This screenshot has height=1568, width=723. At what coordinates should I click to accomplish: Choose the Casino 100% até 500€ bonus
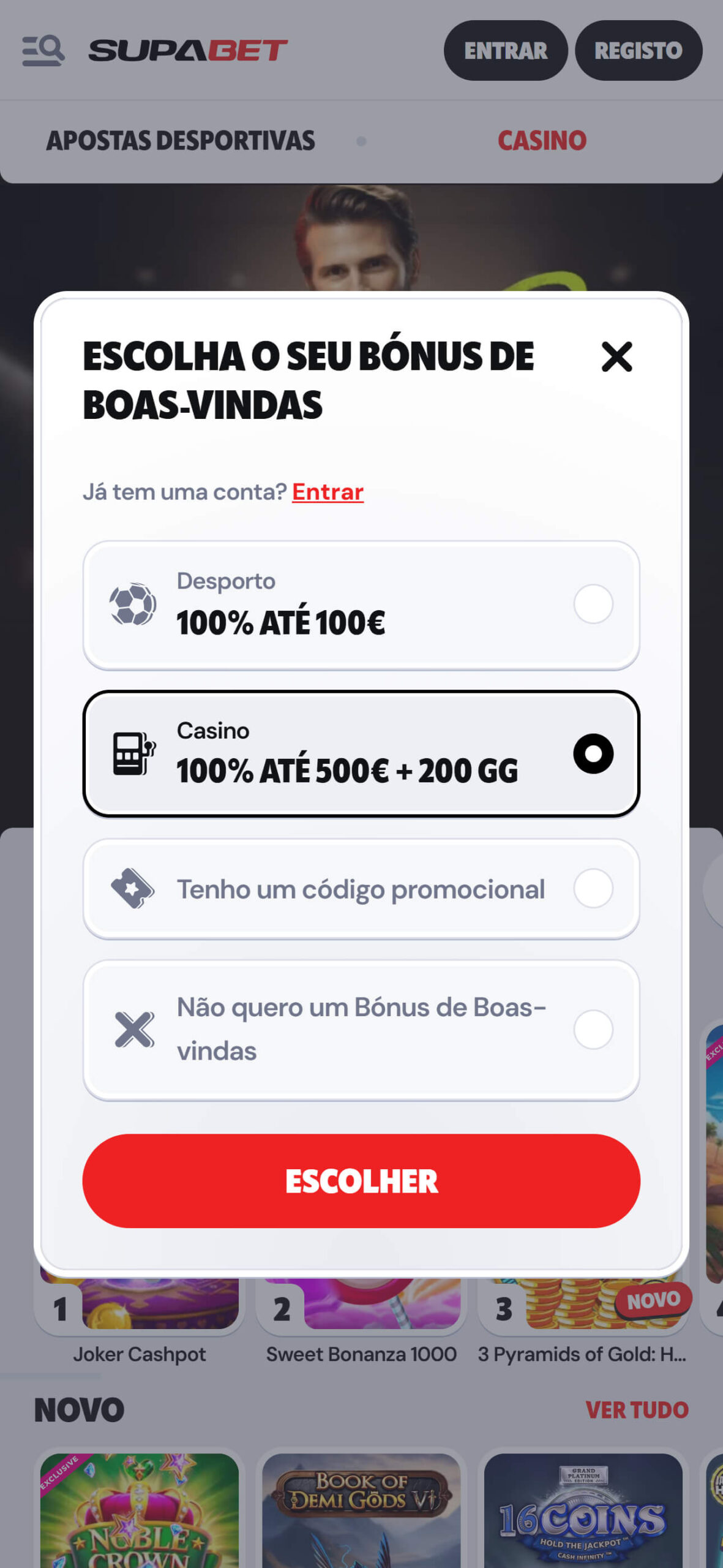361,754
